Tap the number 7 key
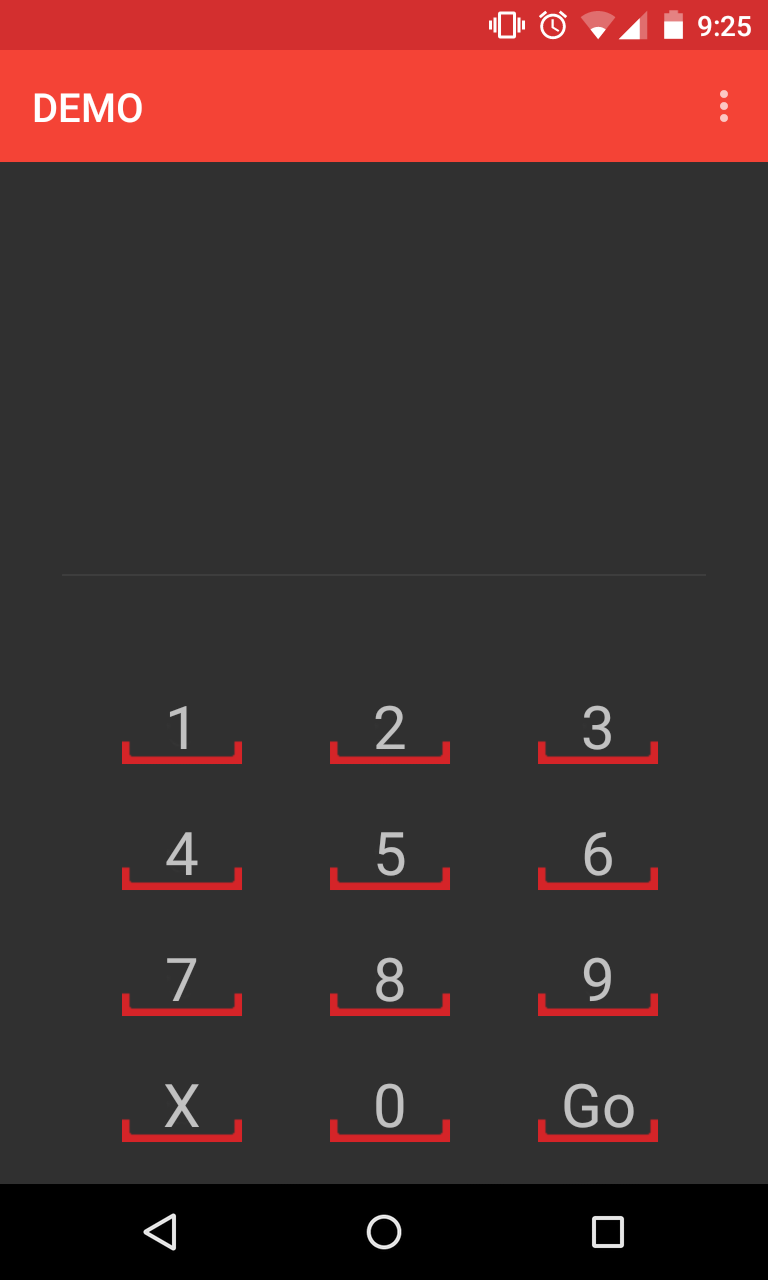Screen dimensions: 768x1280 tap(181, 983)
